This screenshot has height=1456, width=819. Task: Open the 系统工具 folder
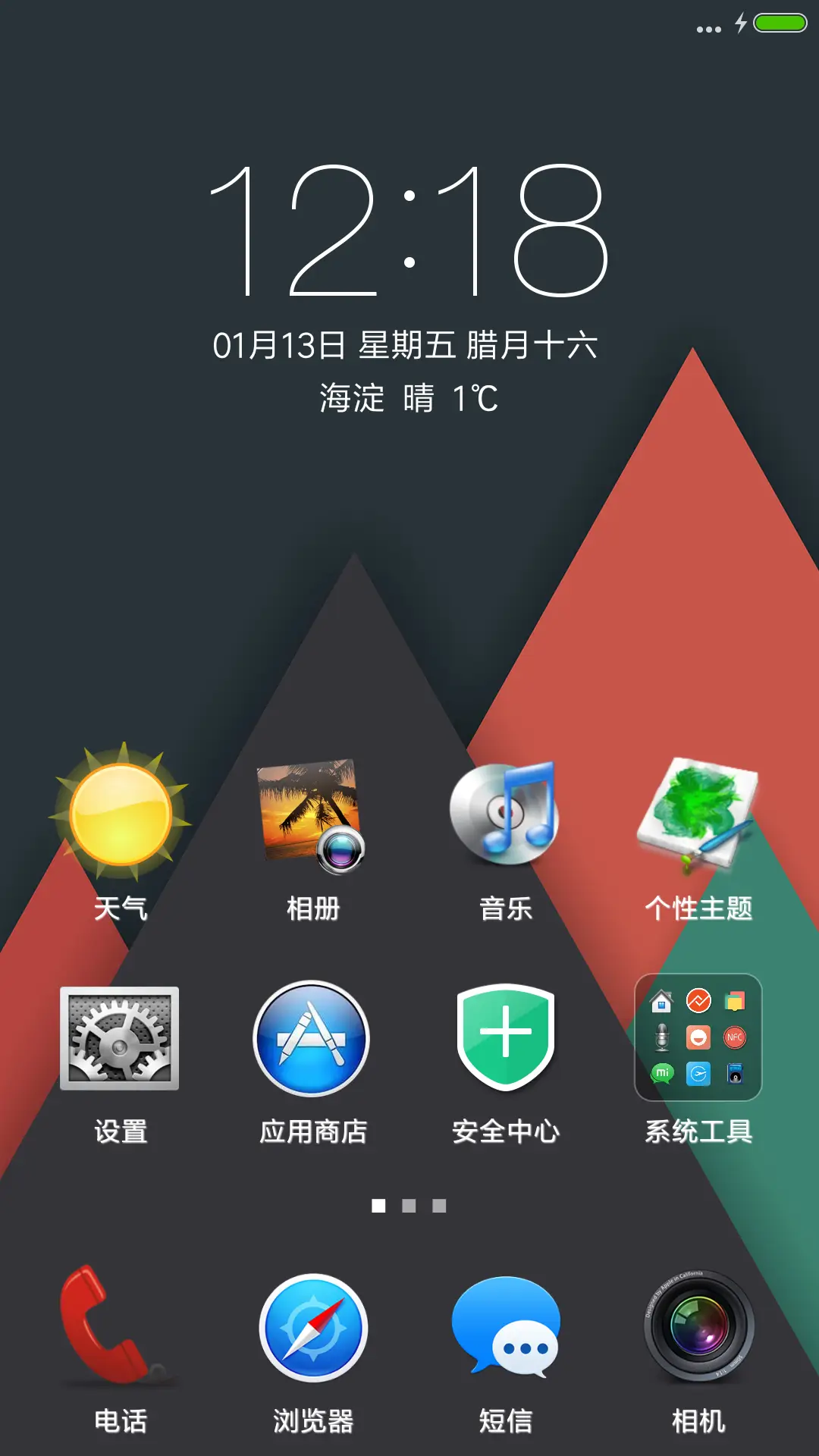tap(699, 1037)
